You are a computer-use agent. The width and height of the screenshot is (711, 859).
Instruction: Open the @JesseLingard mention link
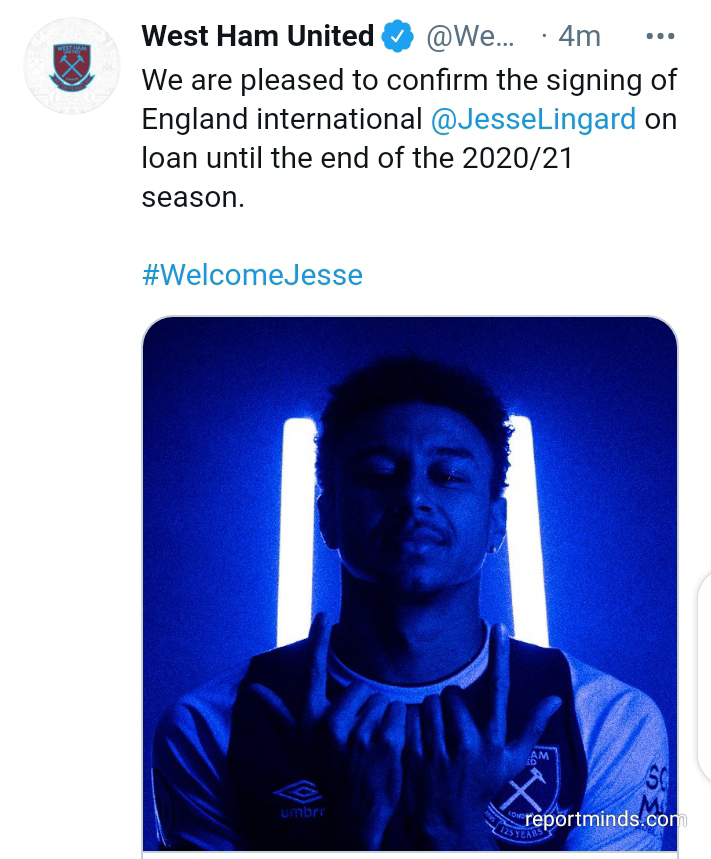pyautogui.click(x=533, y=119)
